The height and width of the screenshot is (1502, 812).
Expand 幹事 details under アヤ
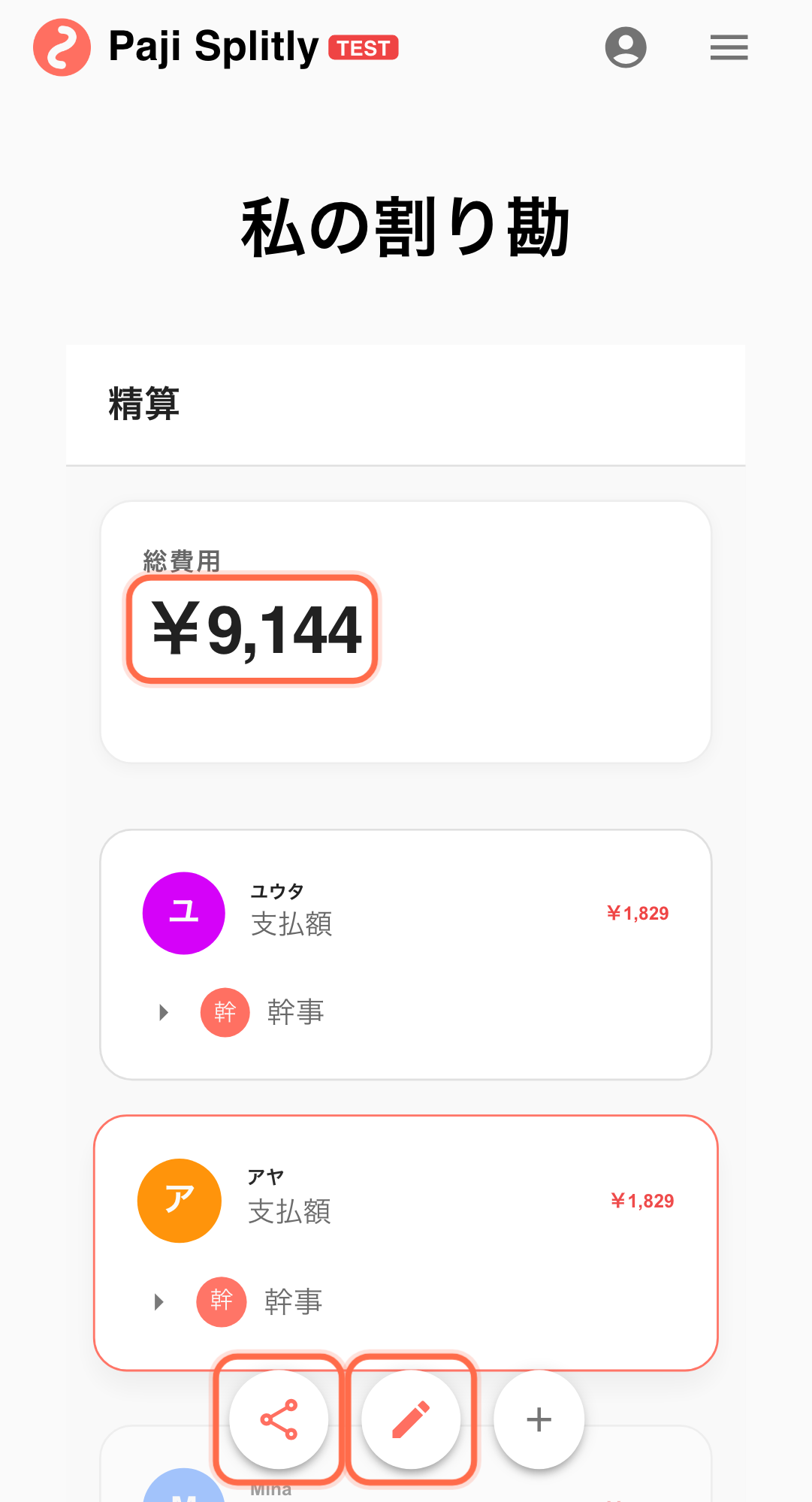159,1301
